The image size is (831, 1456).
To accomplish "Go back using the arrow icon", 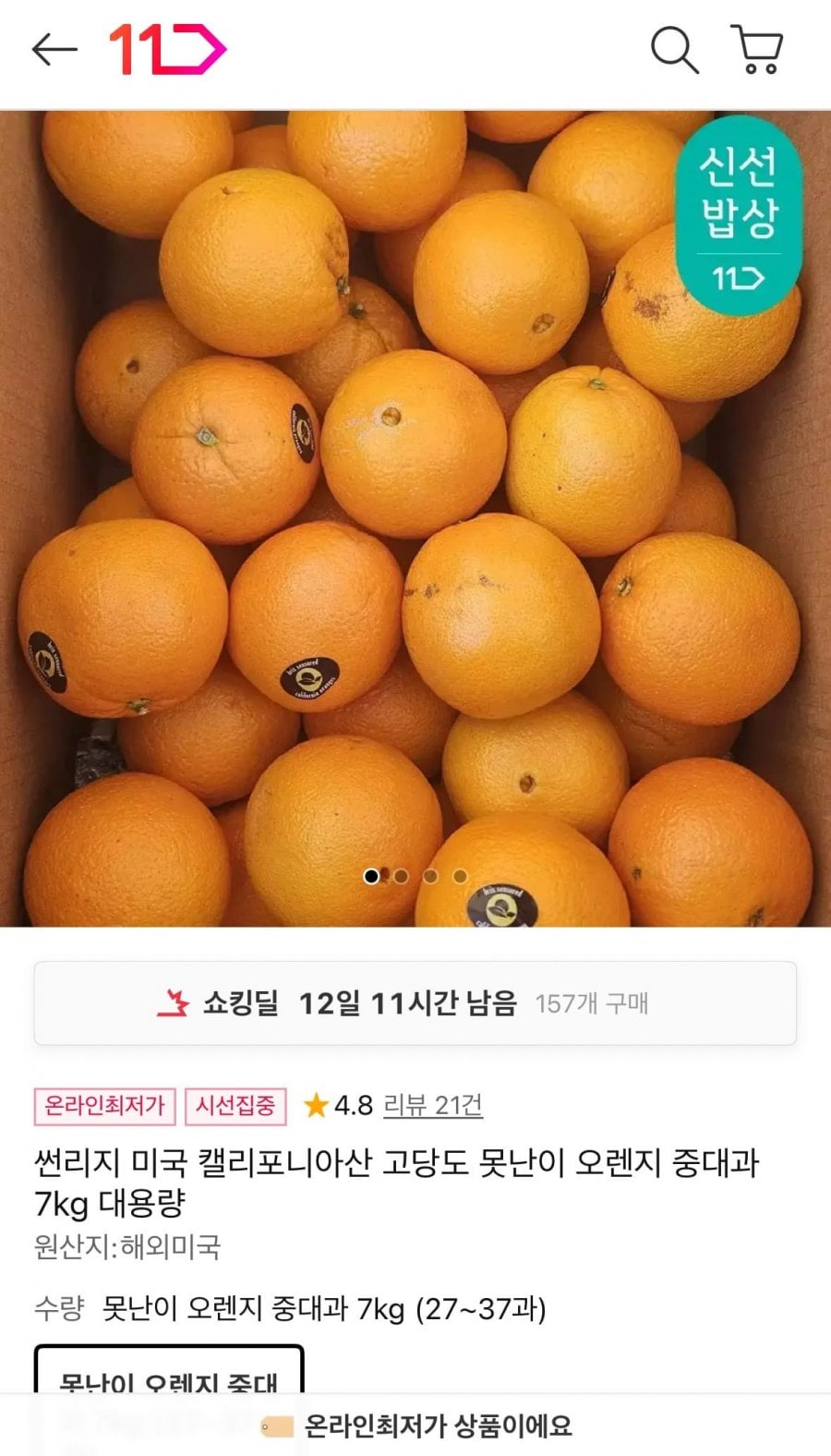I will click(54, 50).
